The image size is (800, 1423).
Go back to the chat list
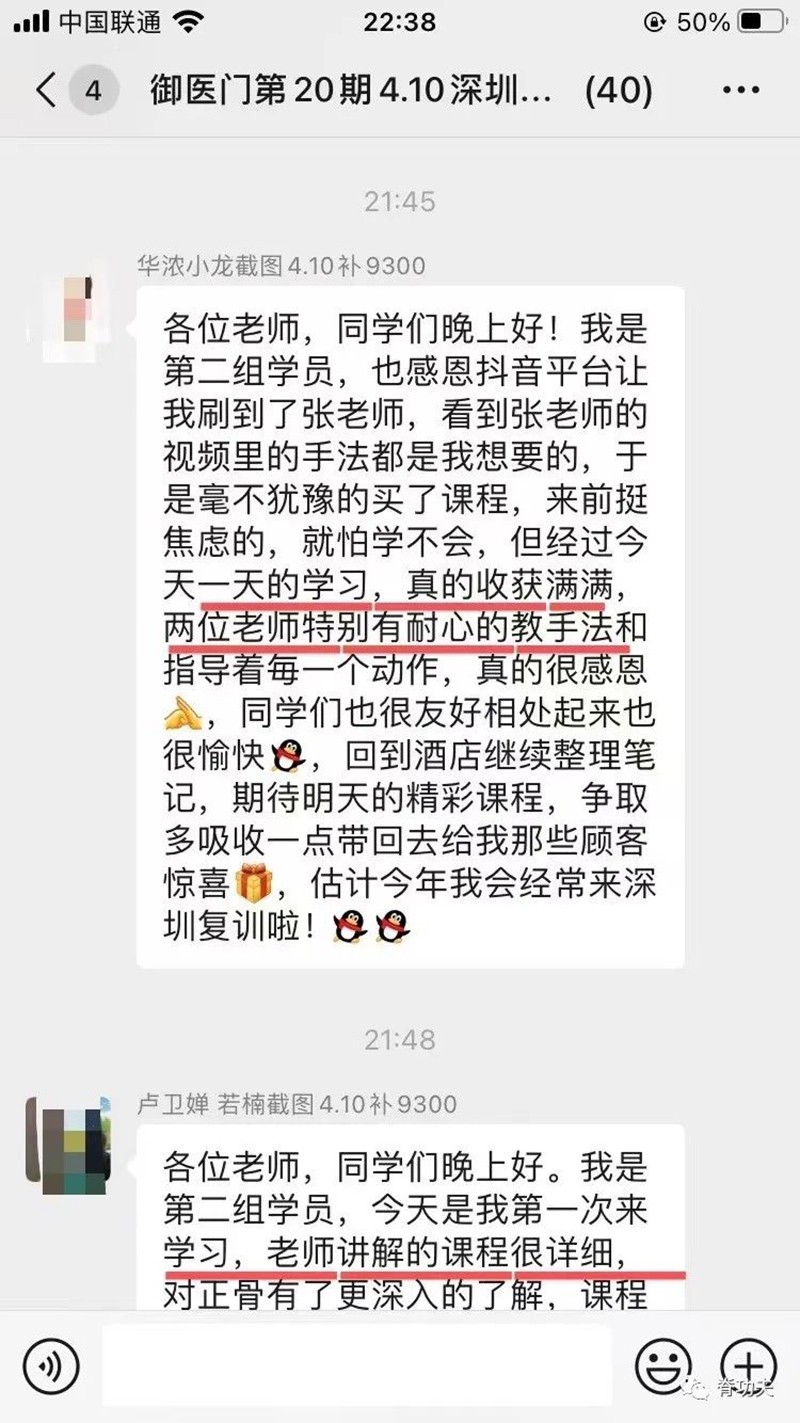[46, 91]
